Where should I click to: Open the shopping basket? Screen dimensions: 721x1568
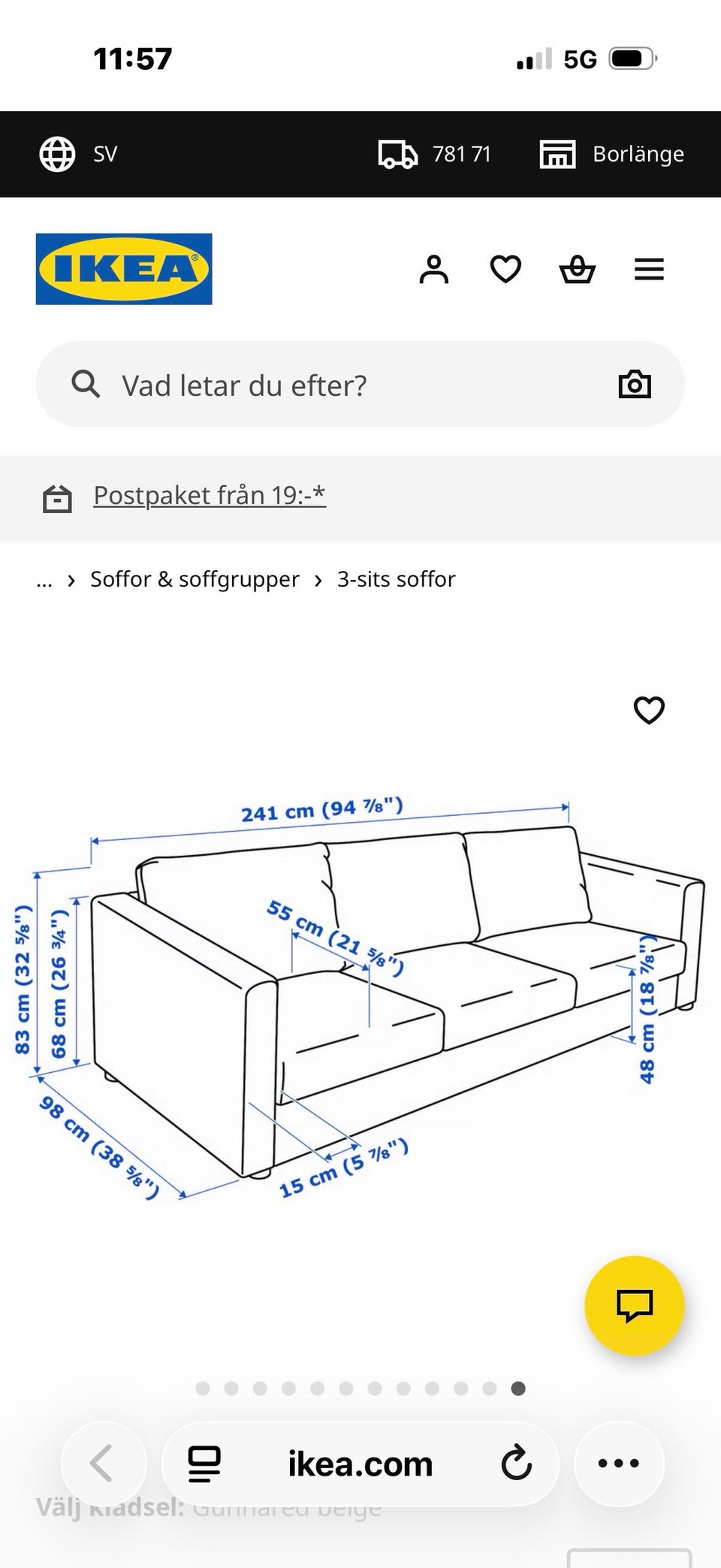point(578,269)
